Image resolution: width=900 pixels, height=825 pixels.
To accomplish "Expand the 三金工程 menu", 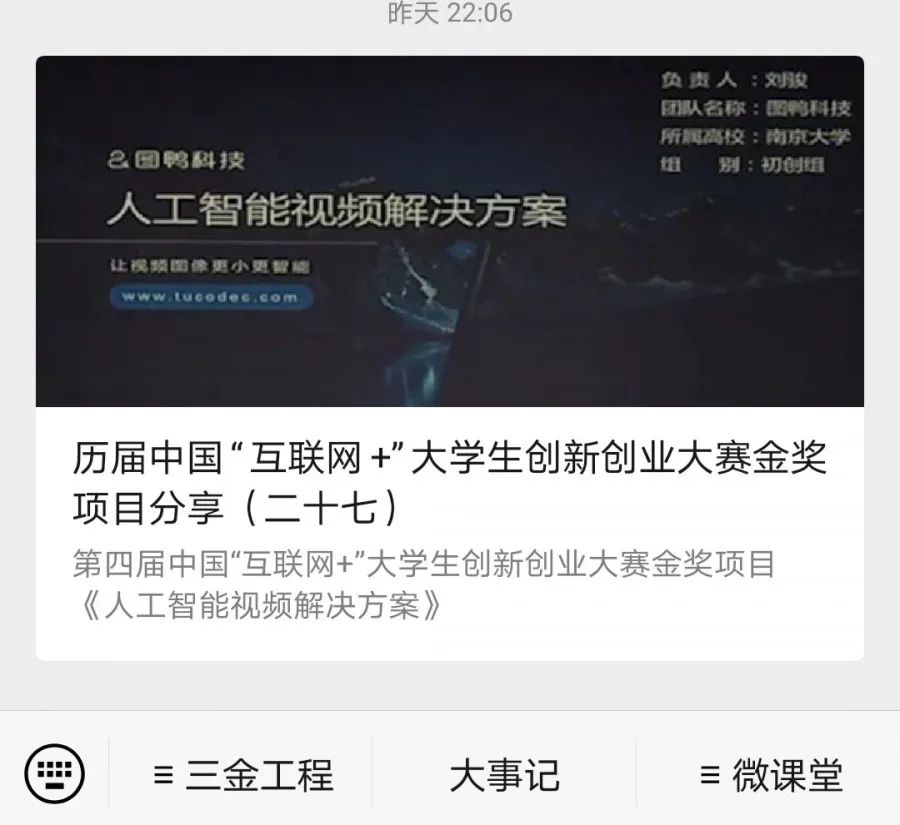I will tap(242, 775).
